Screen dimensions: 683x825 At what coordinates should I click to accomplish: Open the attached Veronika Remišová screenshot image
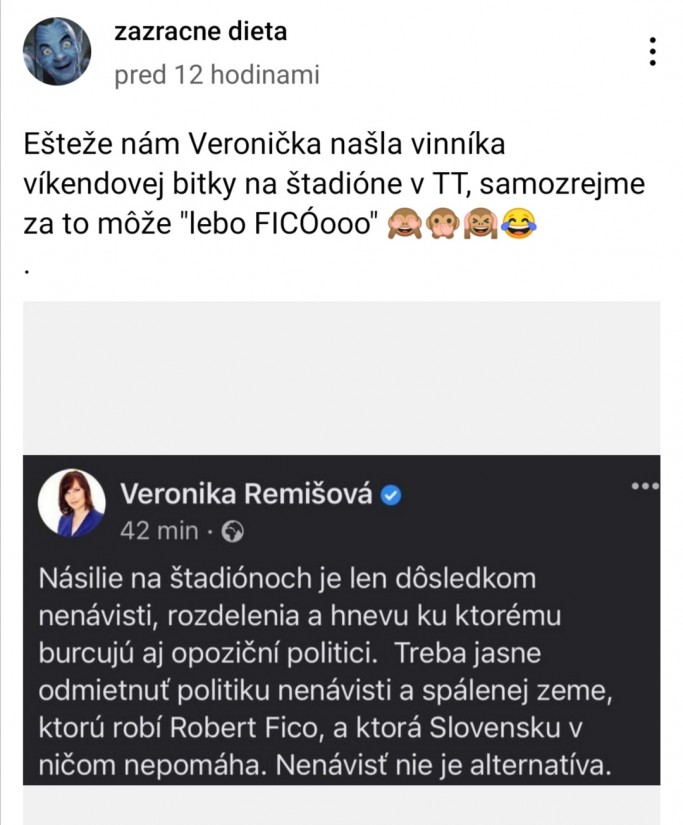point(341,560)
